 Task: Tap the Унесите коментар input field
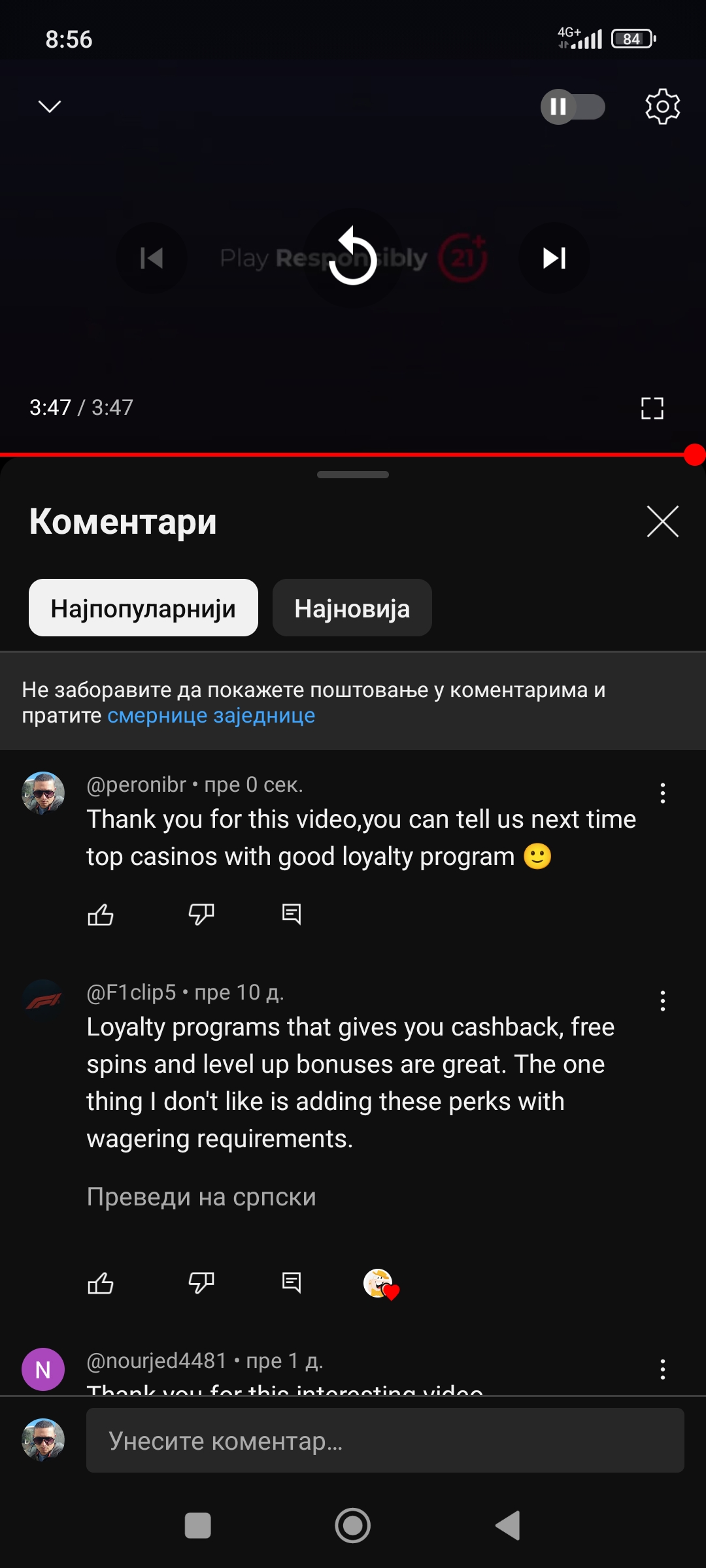385,1440
